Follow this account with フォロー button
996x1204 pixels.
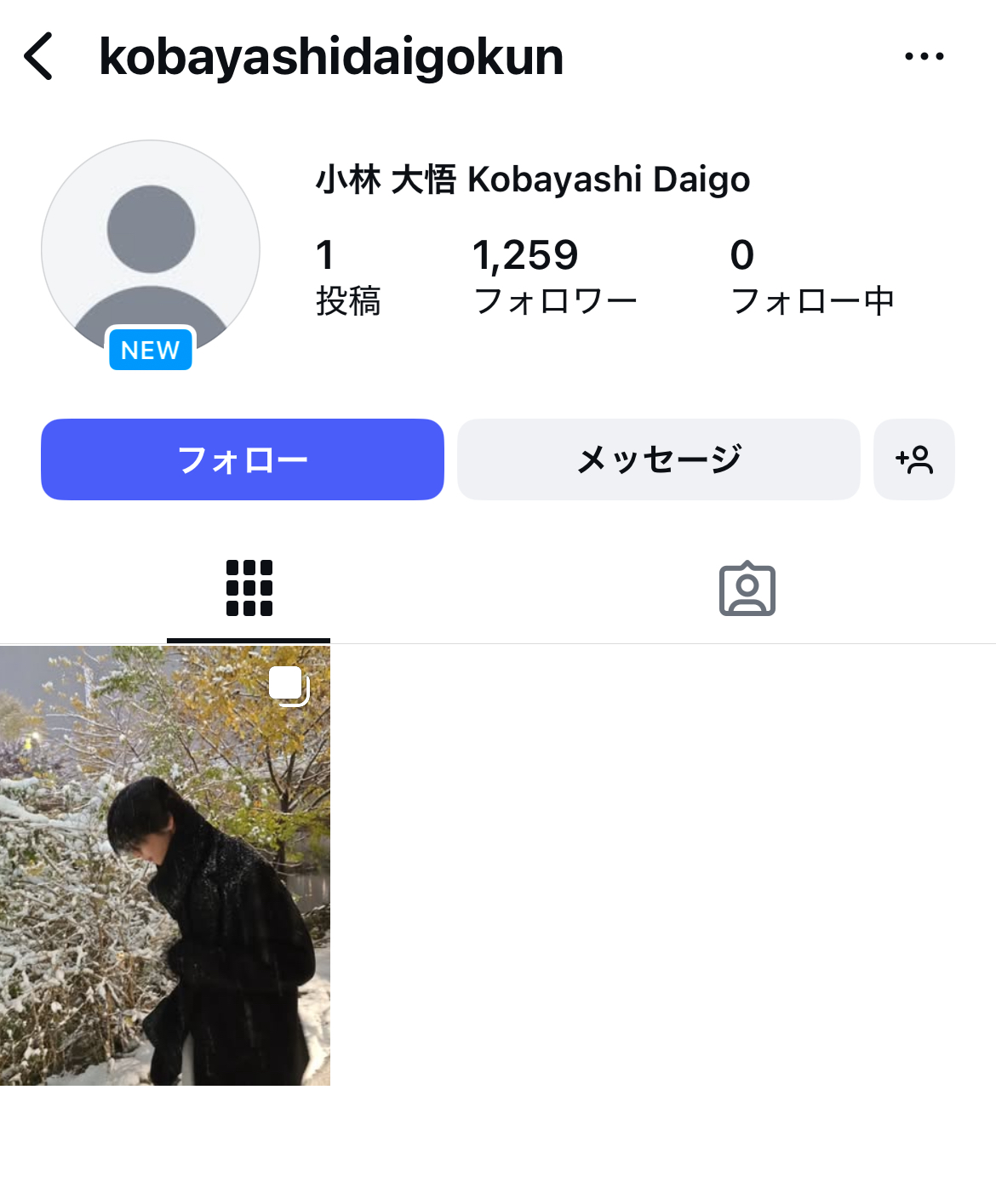(243, 459)
